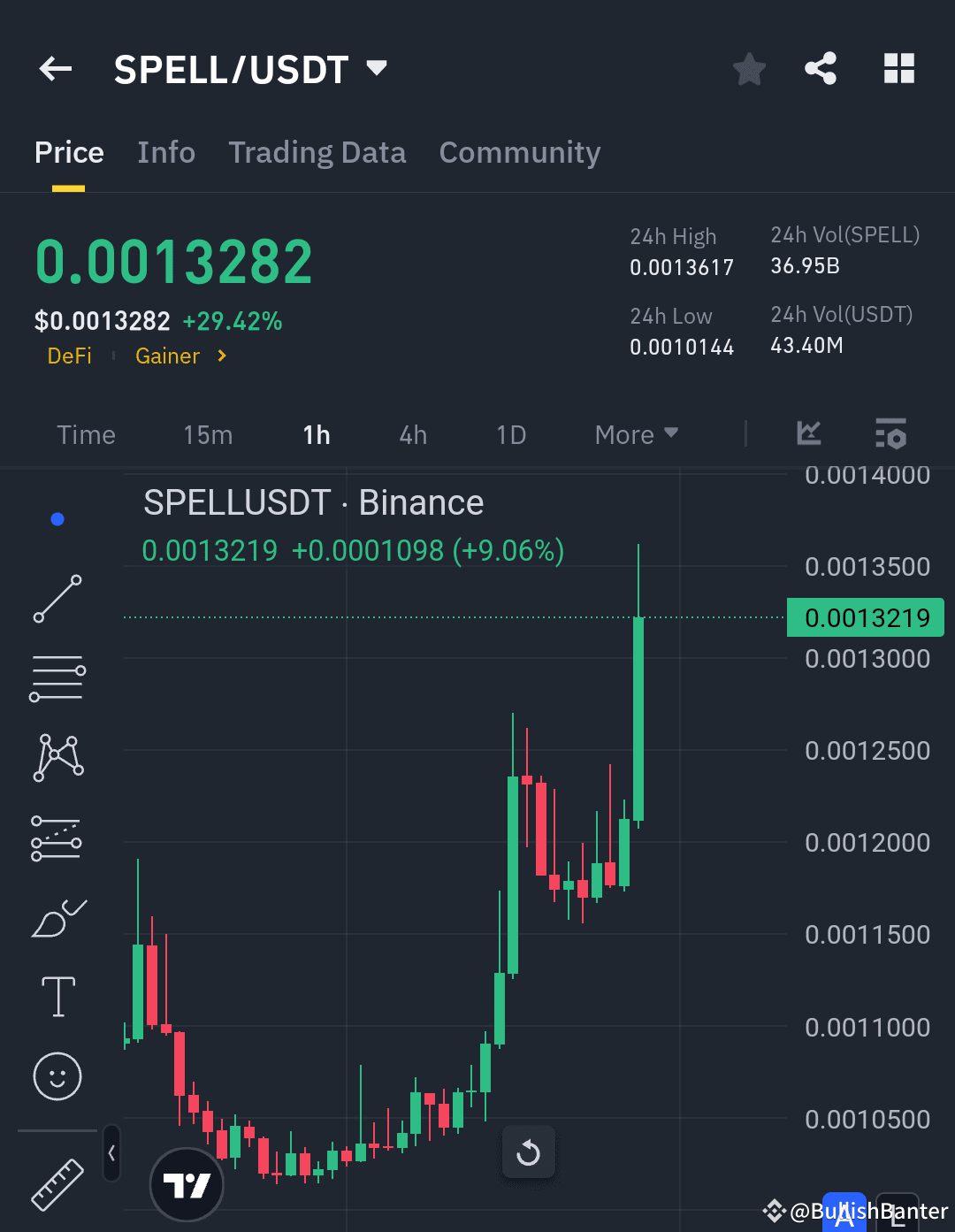Image resolution: width=955 pixels, height=1232 pixels.
Task: Refresh the chart view
Action: point(529,1152)
